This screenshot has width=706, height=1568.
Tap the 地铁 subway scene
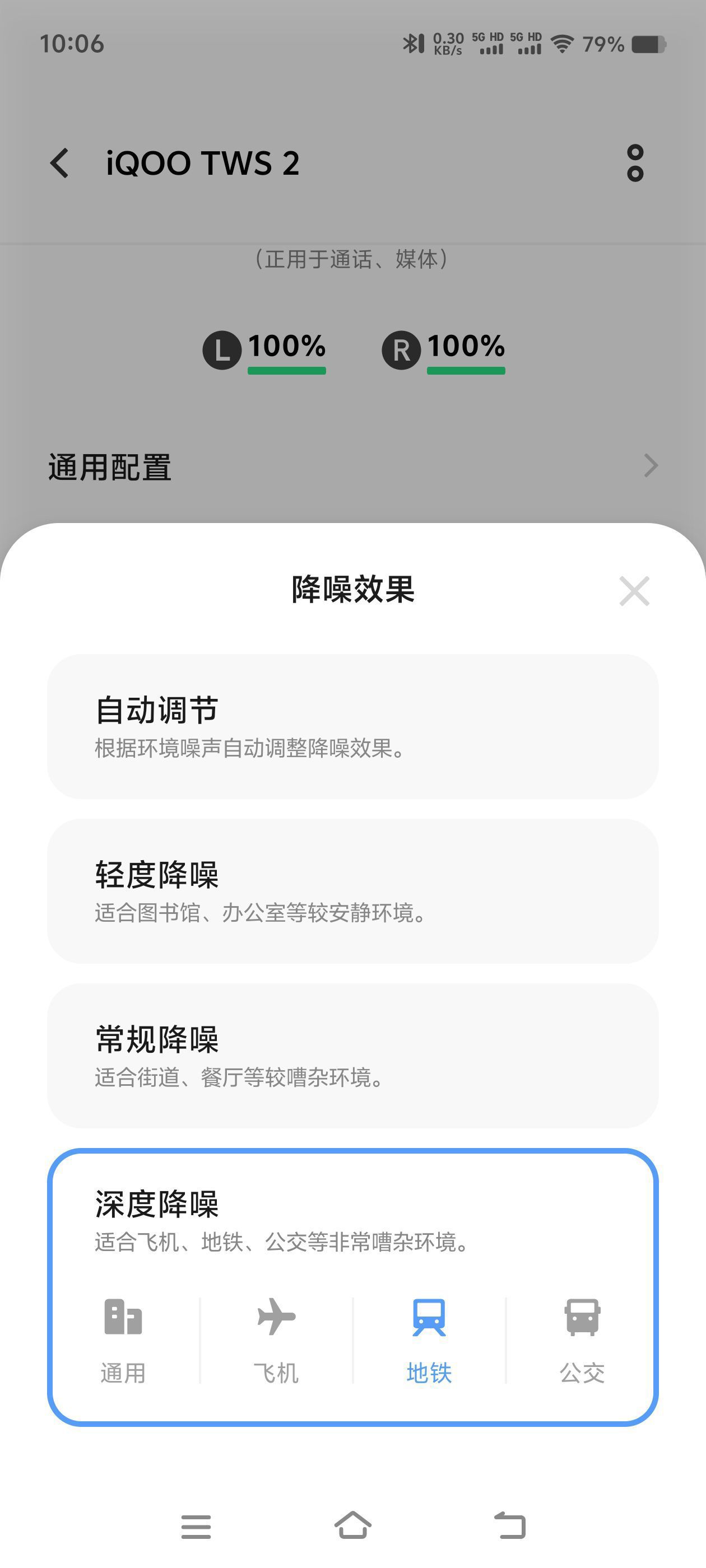pos(429,1340)
